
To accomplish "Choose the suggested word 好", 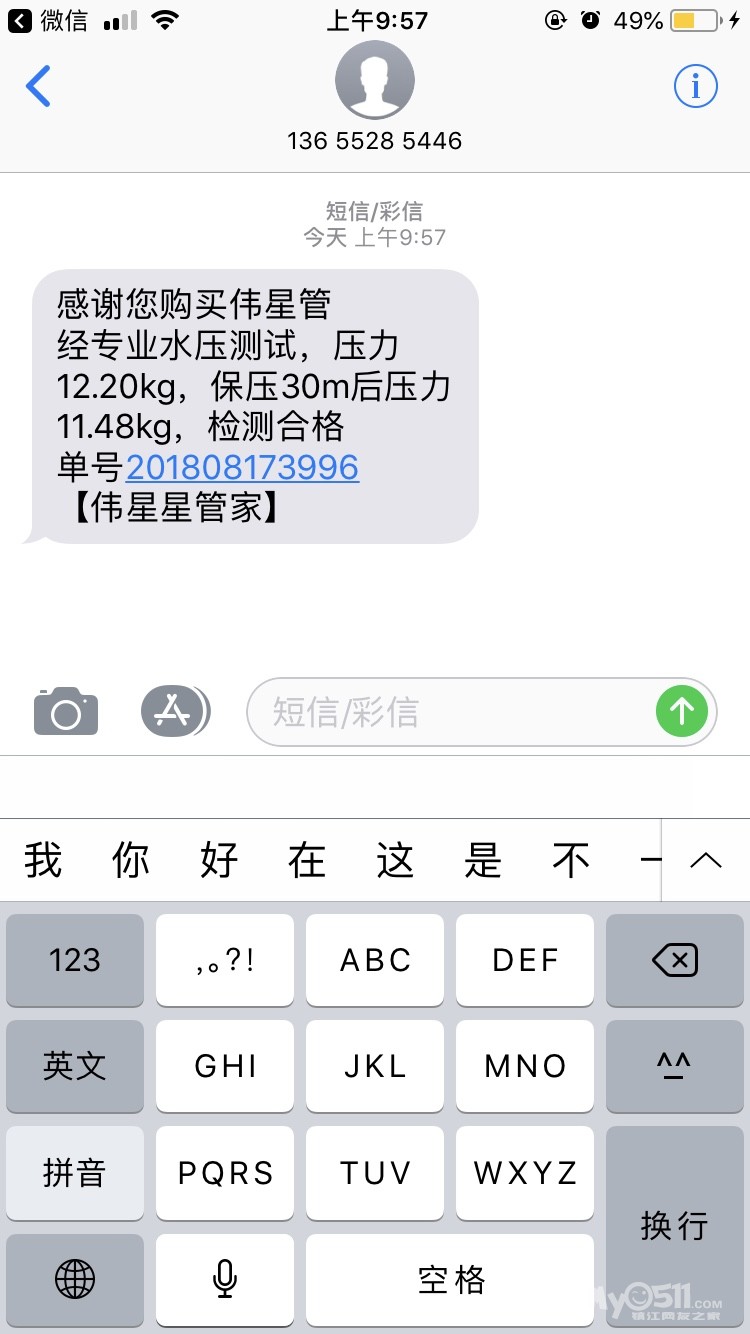I will [x=219, y=860].
